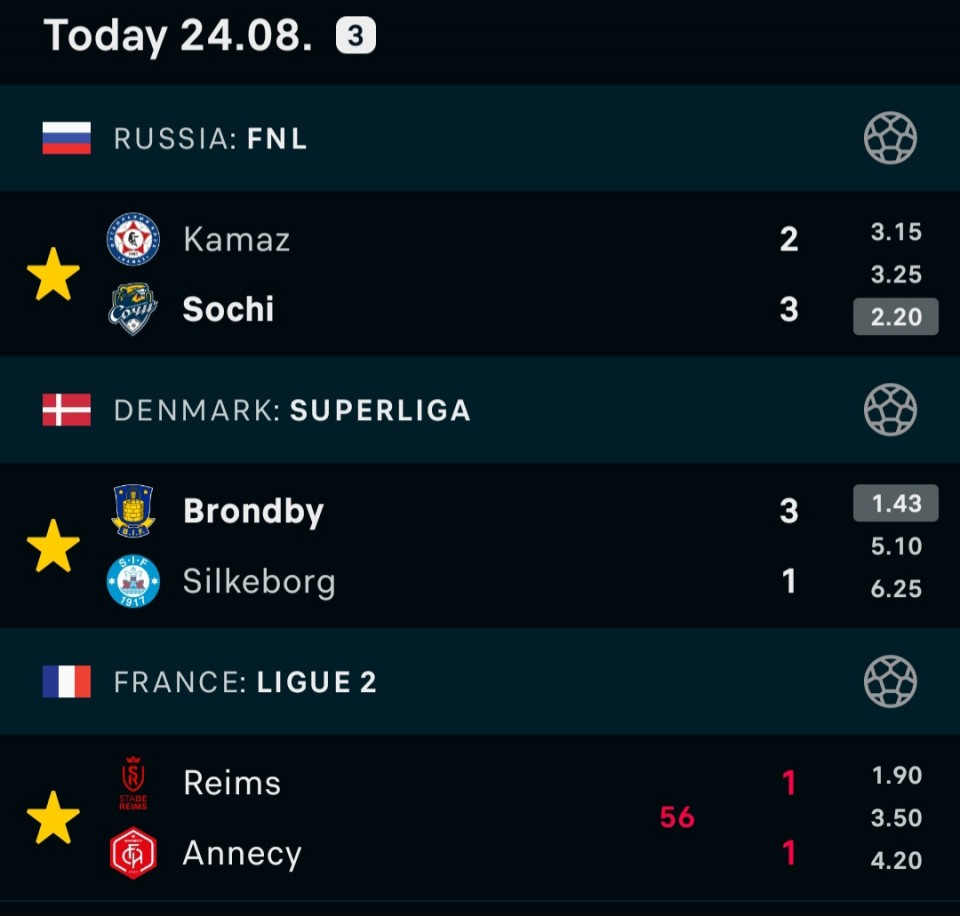Open the Russia FNL league header
This screenshot has width=960, height=916.
(480, 138)
